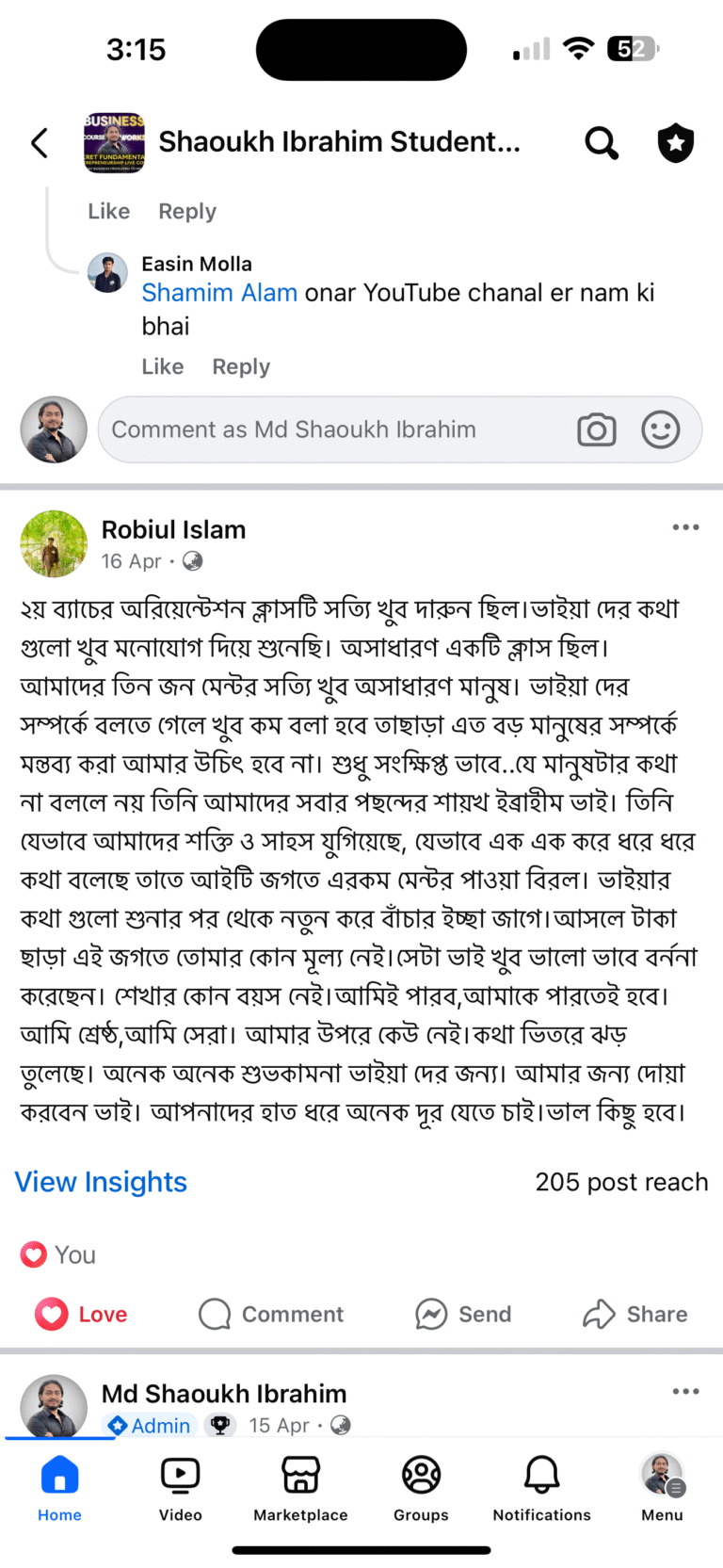
Task: View Insights for Robiul Islam's post
Action: click(x=101, y=1182)
